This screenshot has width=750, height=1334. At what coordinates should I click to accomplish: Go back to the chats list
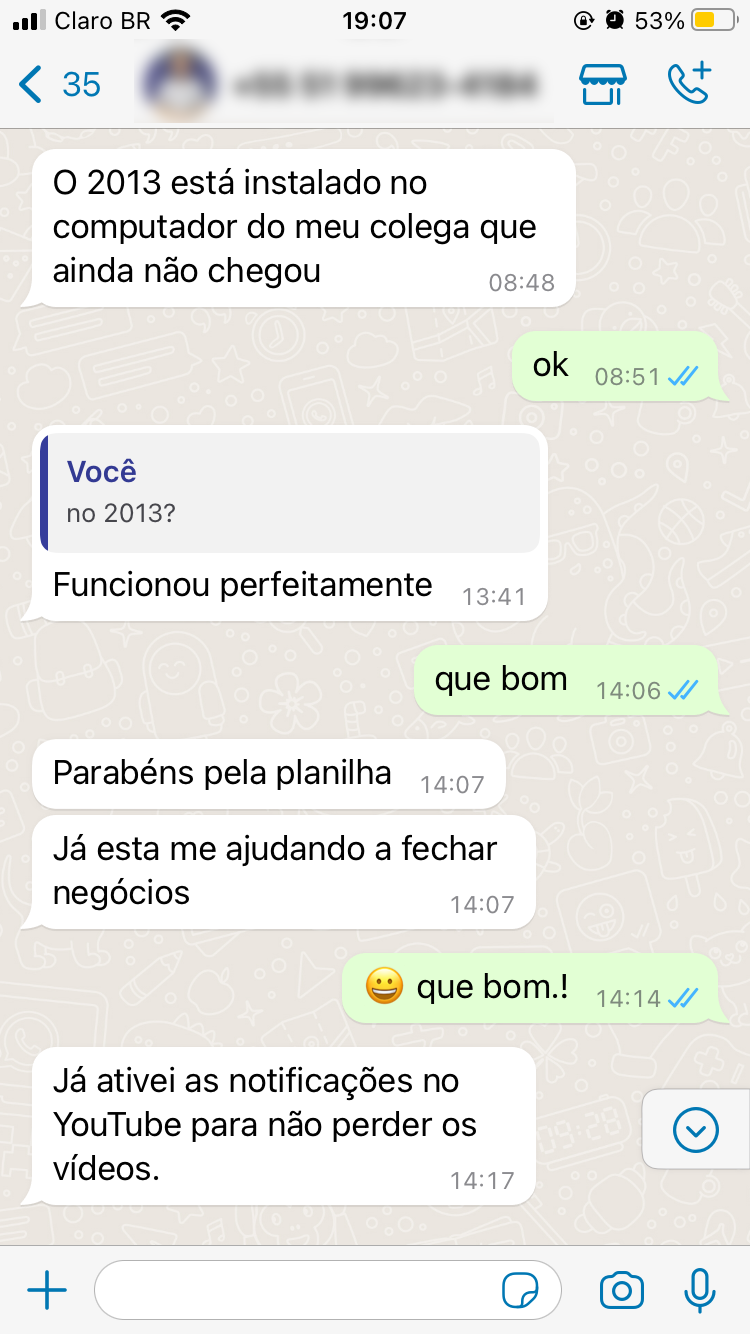point(58,85)
